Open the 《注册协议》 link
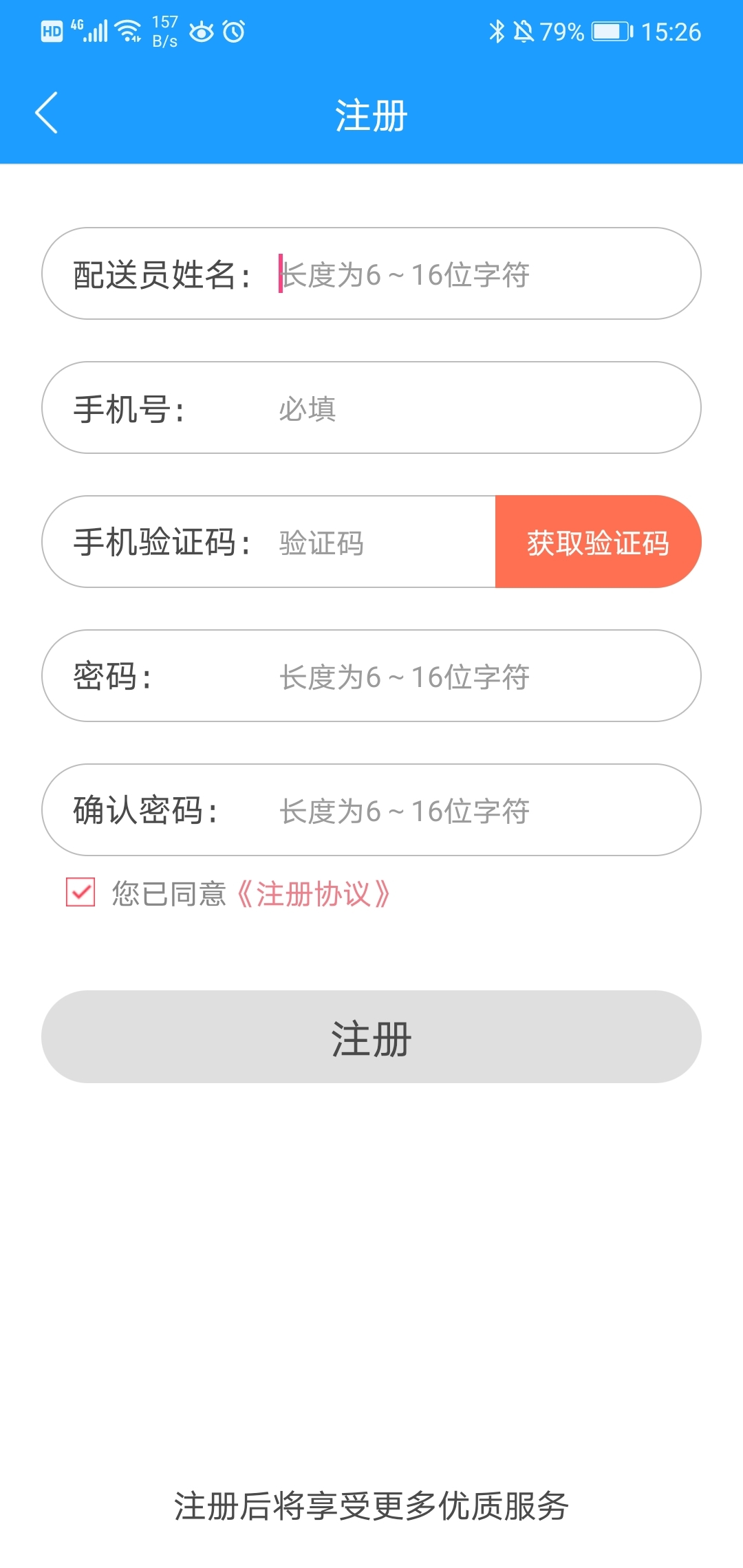 tap(314, 894)
